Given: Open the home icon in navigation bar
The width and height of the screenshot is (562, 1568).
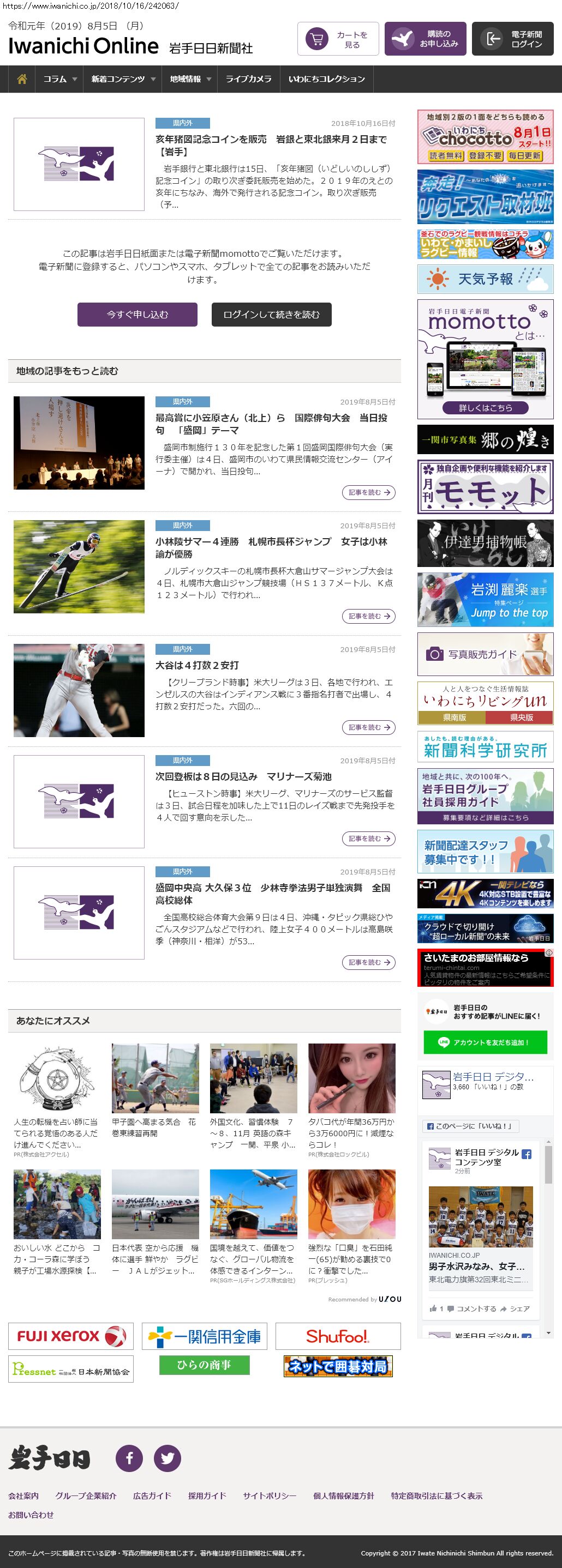Looking at the screenshot, I should [x=22, y=79].
